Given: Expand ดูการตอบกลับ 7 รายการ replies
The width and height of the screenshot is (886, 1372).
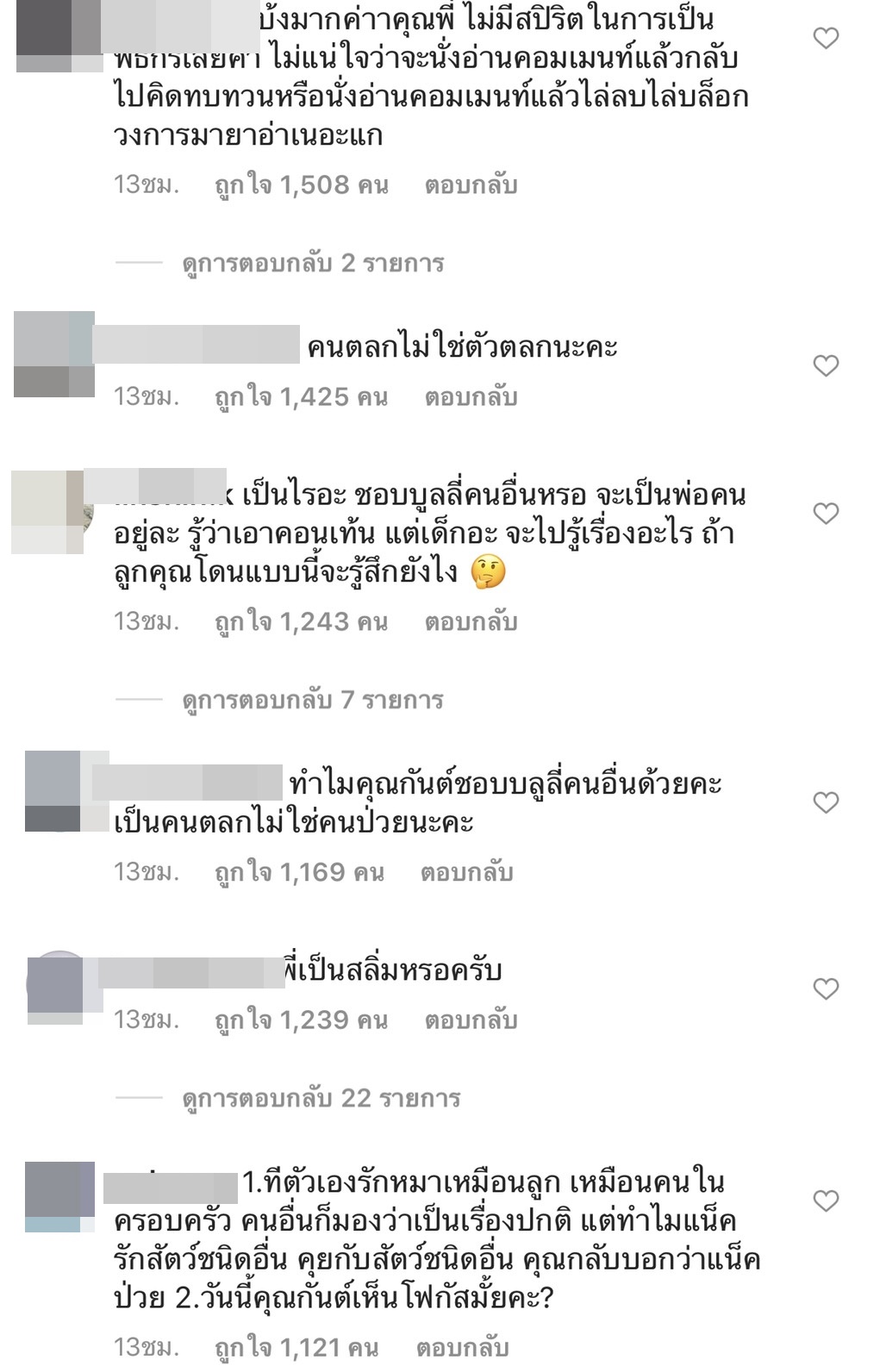Looking at the screenshot, I should click(313, 700).
